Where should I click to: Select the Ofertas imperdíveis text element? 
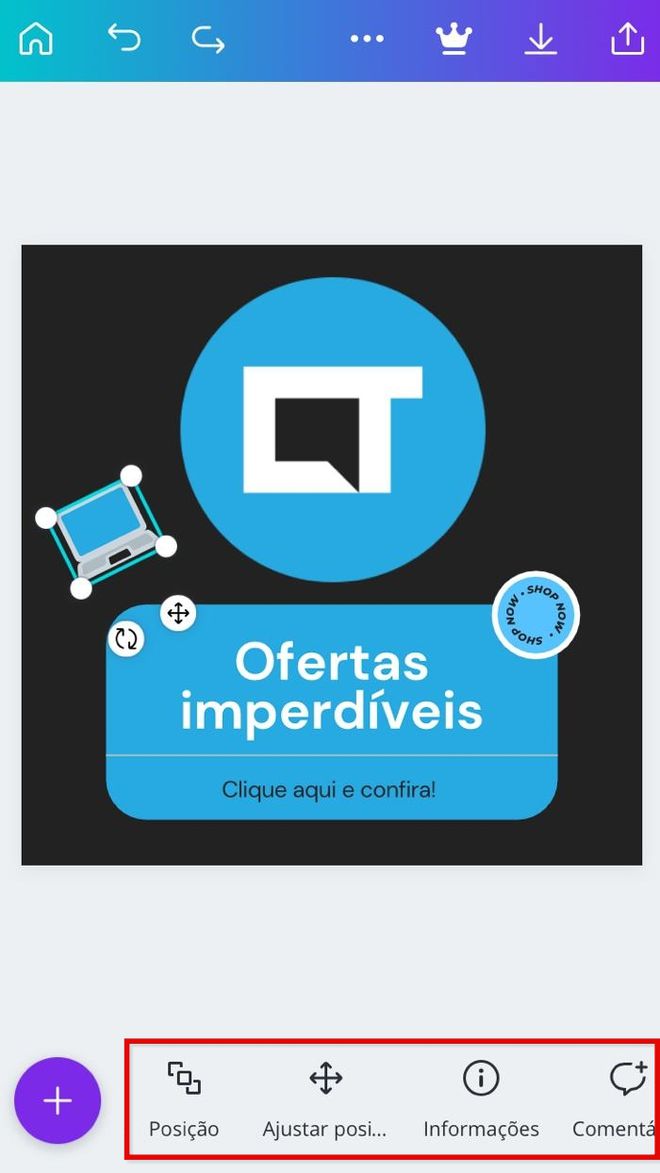click(331, 687)
